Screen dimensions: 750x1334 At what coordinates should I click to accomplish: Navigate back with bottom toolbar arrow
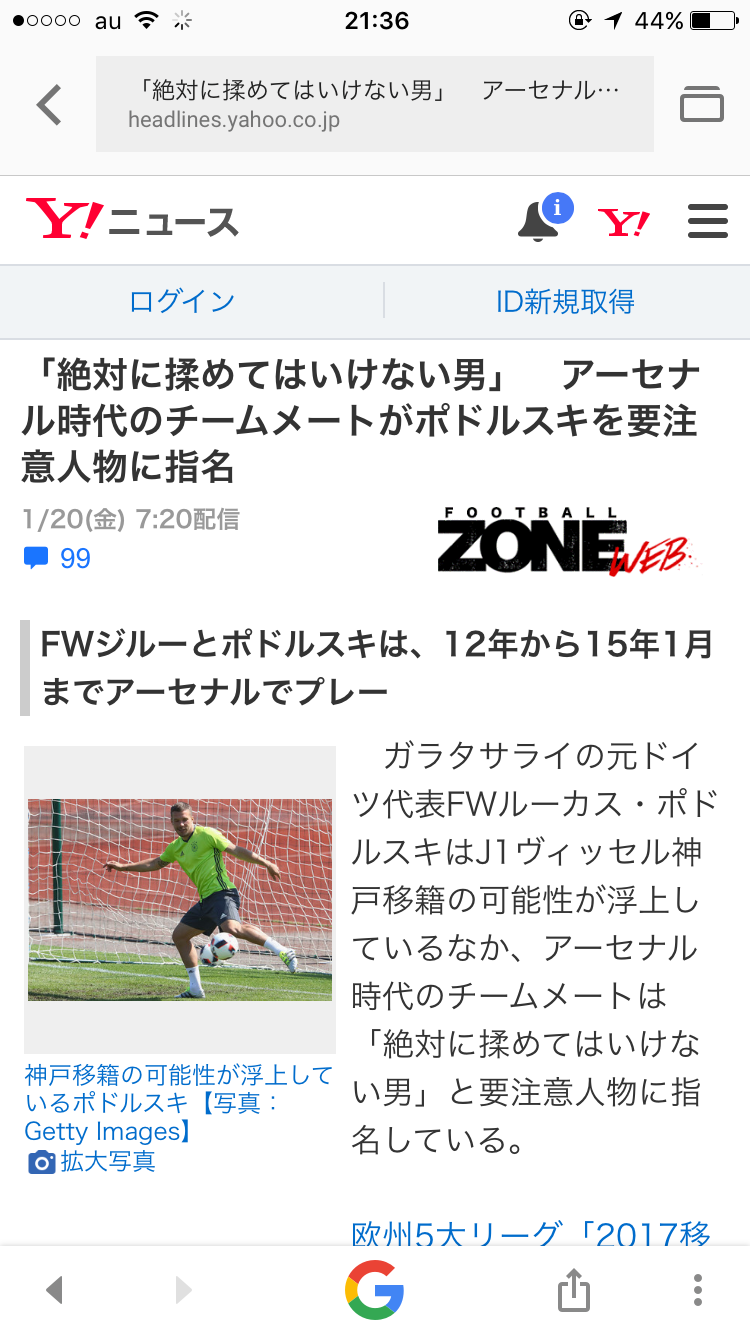55,1290
